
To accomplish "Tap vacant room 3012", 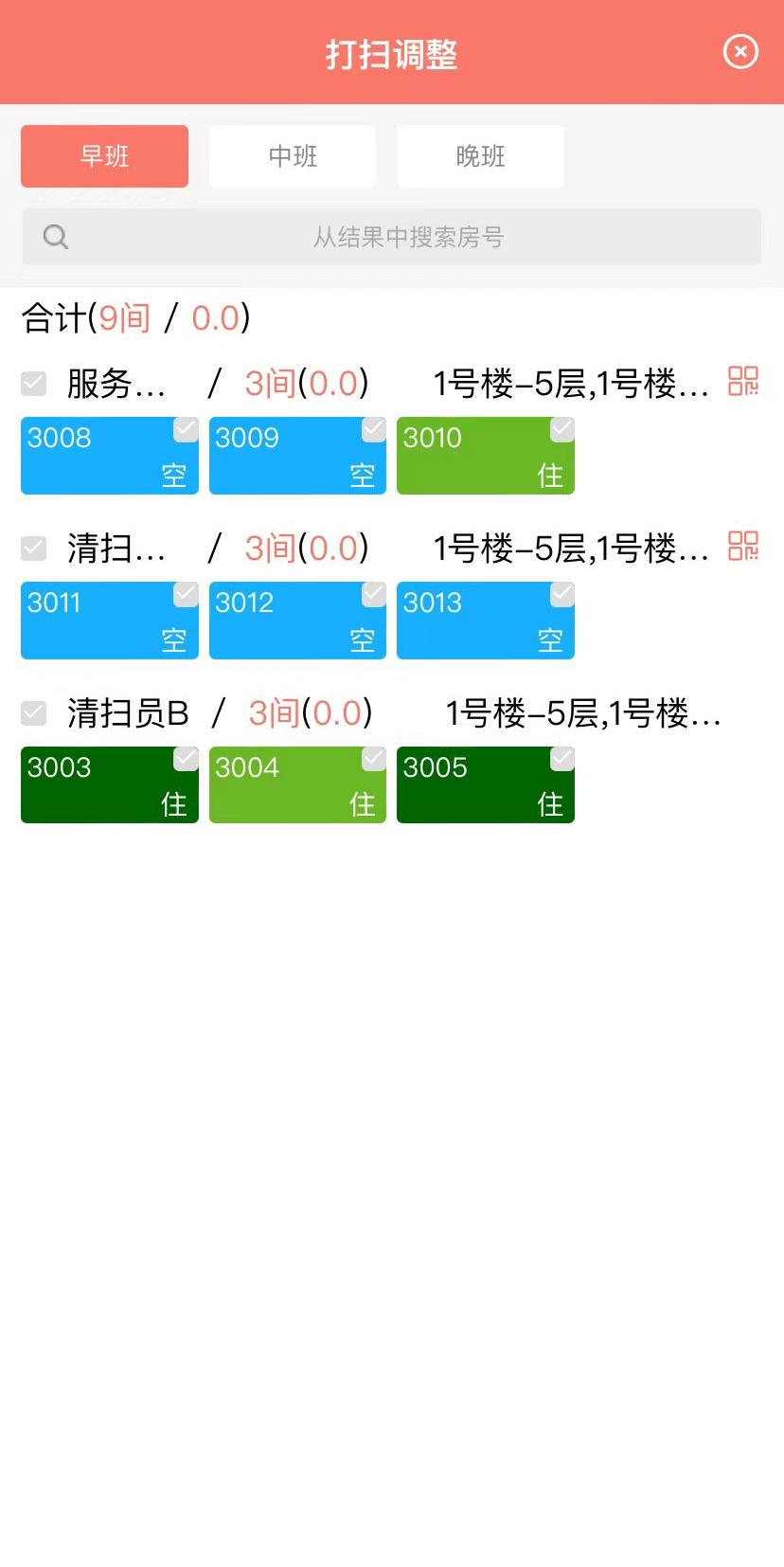I will 297,621.
